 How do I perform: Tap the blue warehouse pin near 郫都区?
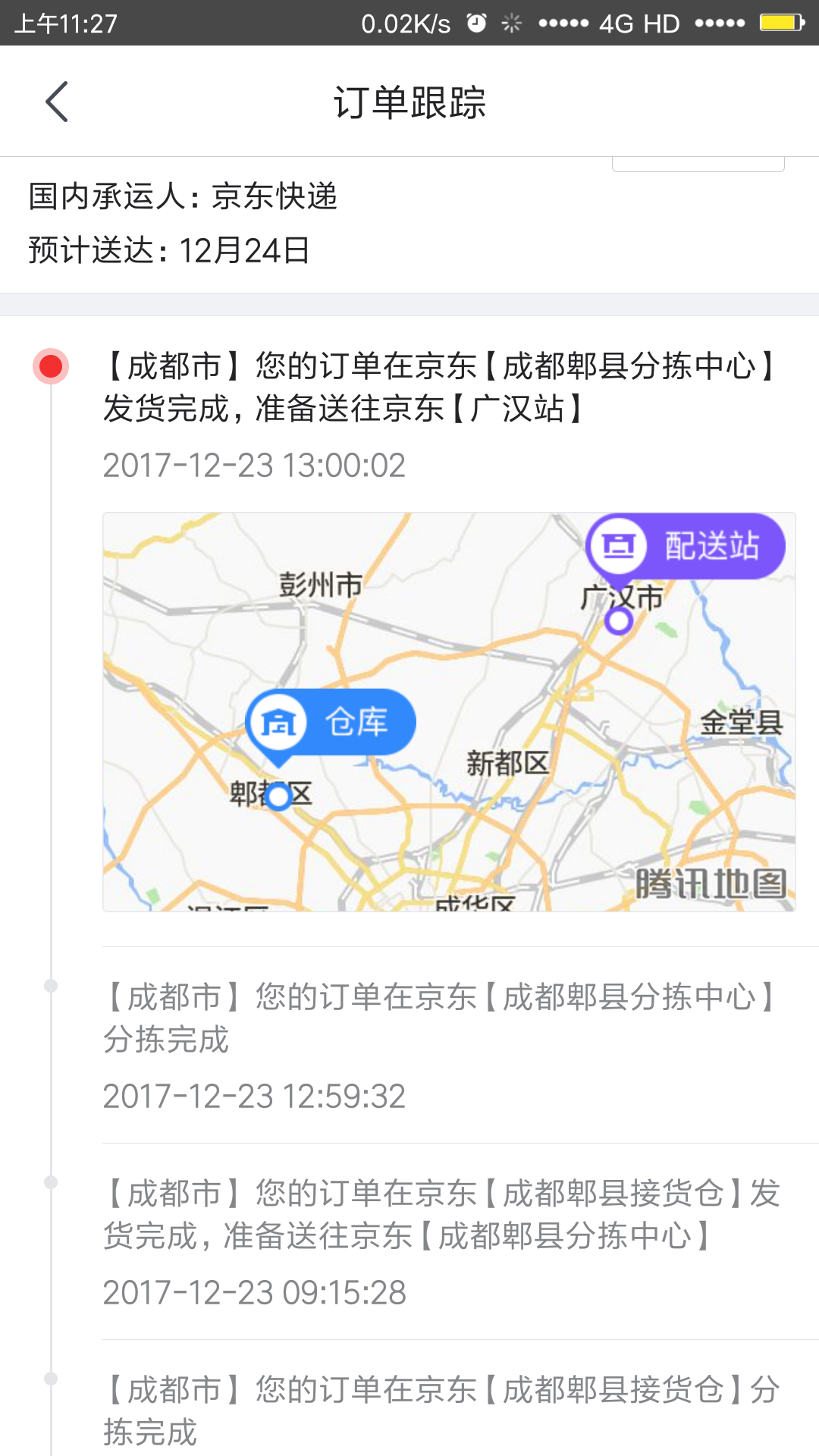(x=278, y=795)
